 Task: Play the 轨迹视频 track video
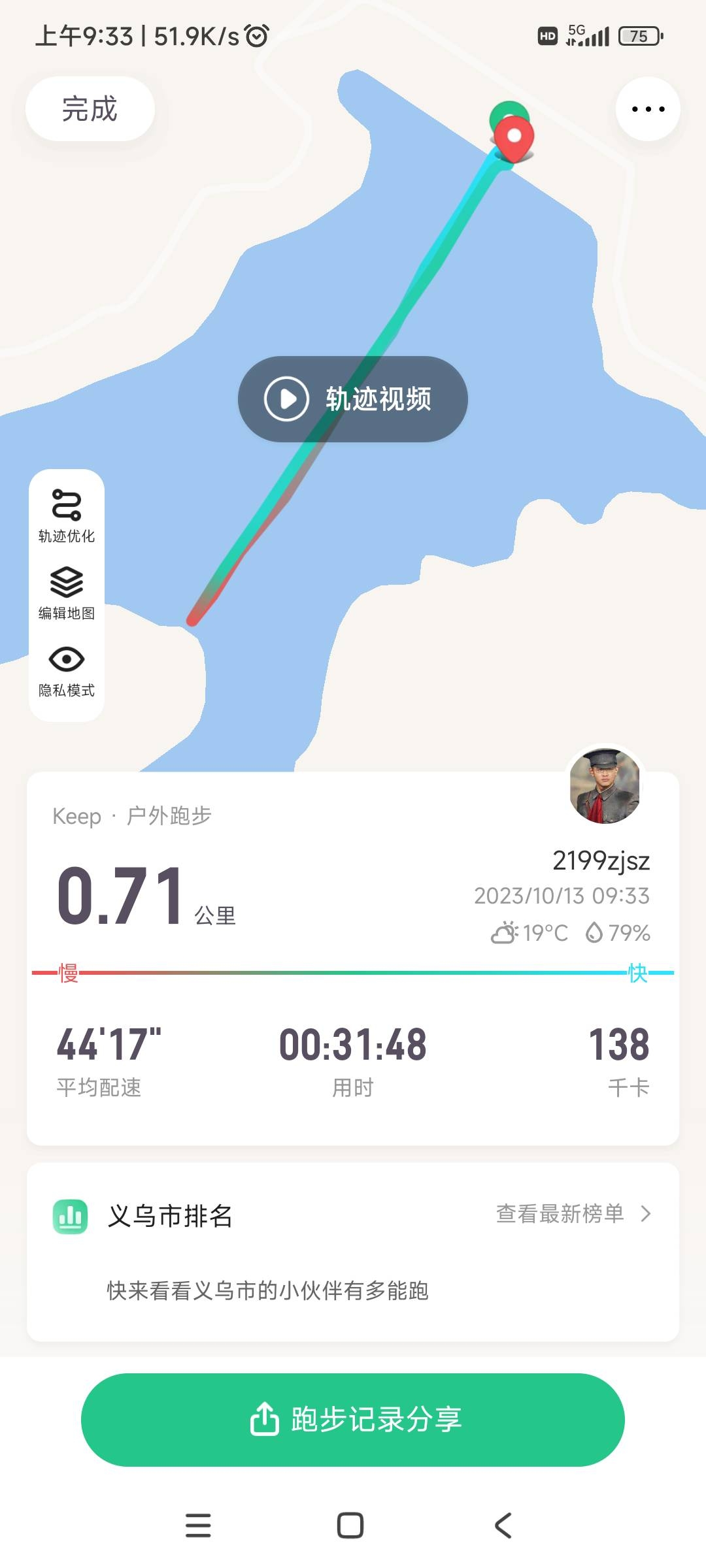[353, 399]
